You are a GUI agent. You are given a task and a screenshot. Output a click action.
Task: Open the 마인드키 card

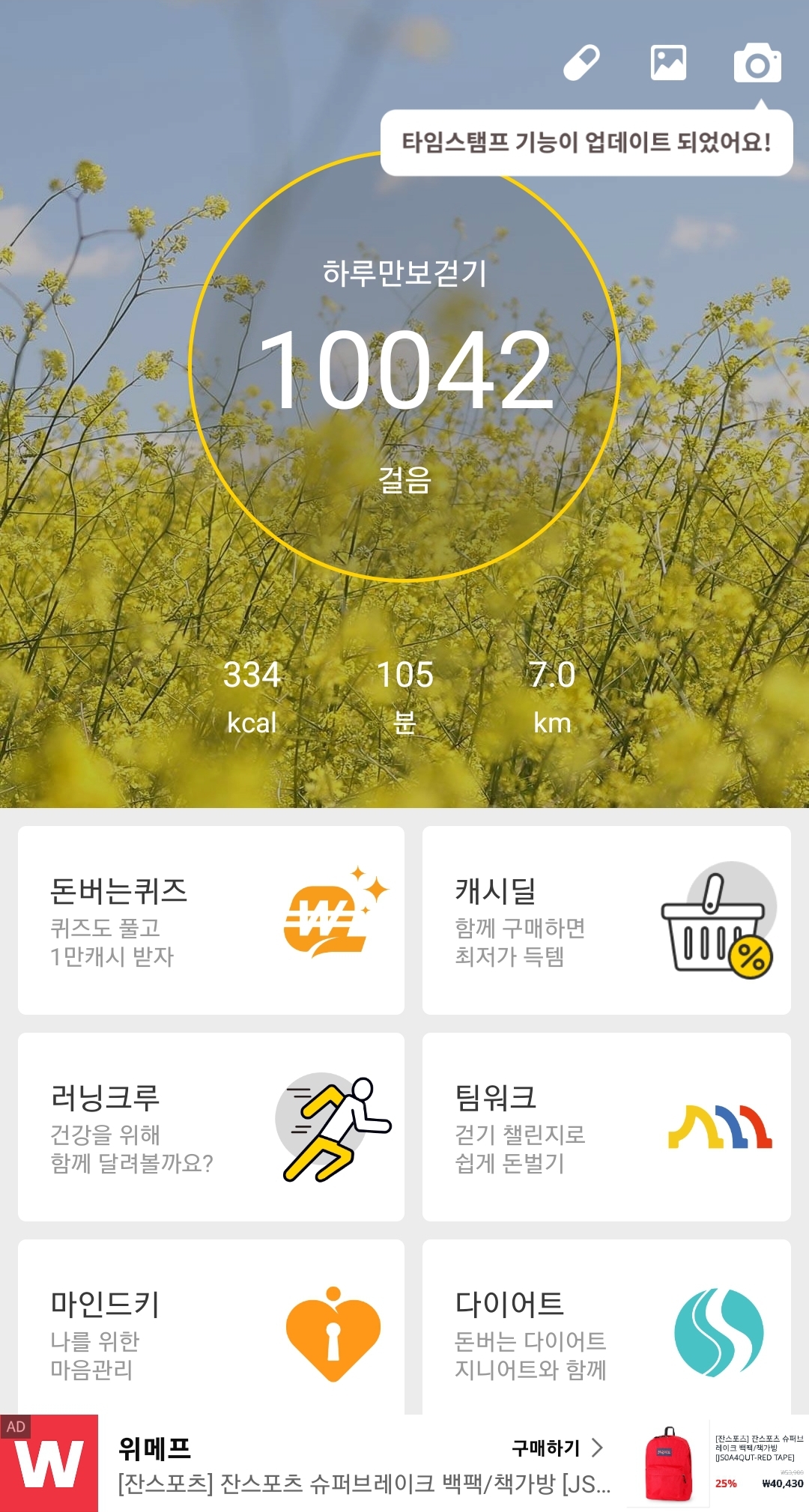[x=211, y=1329]
